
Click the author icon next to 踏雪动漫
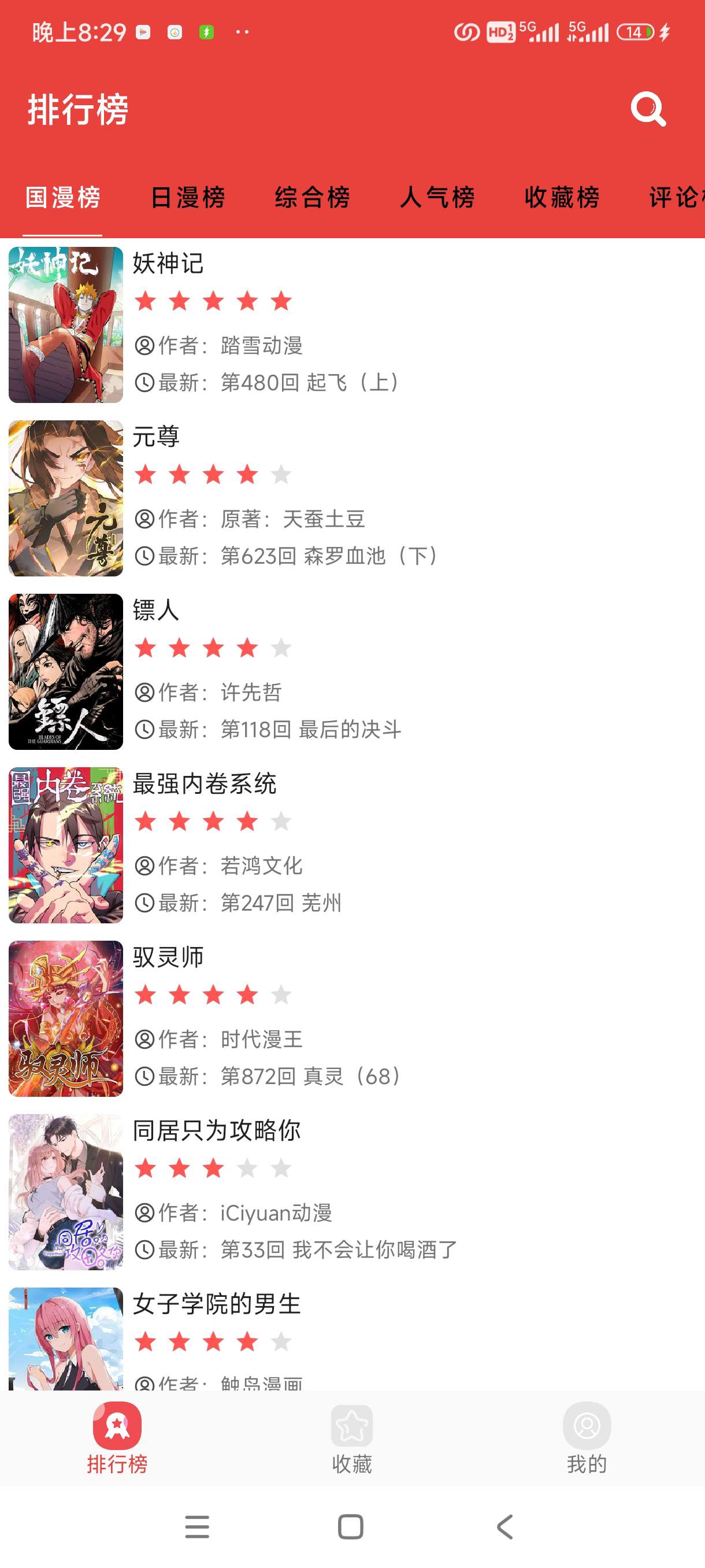pyautogui.click(x=144, y=345)
